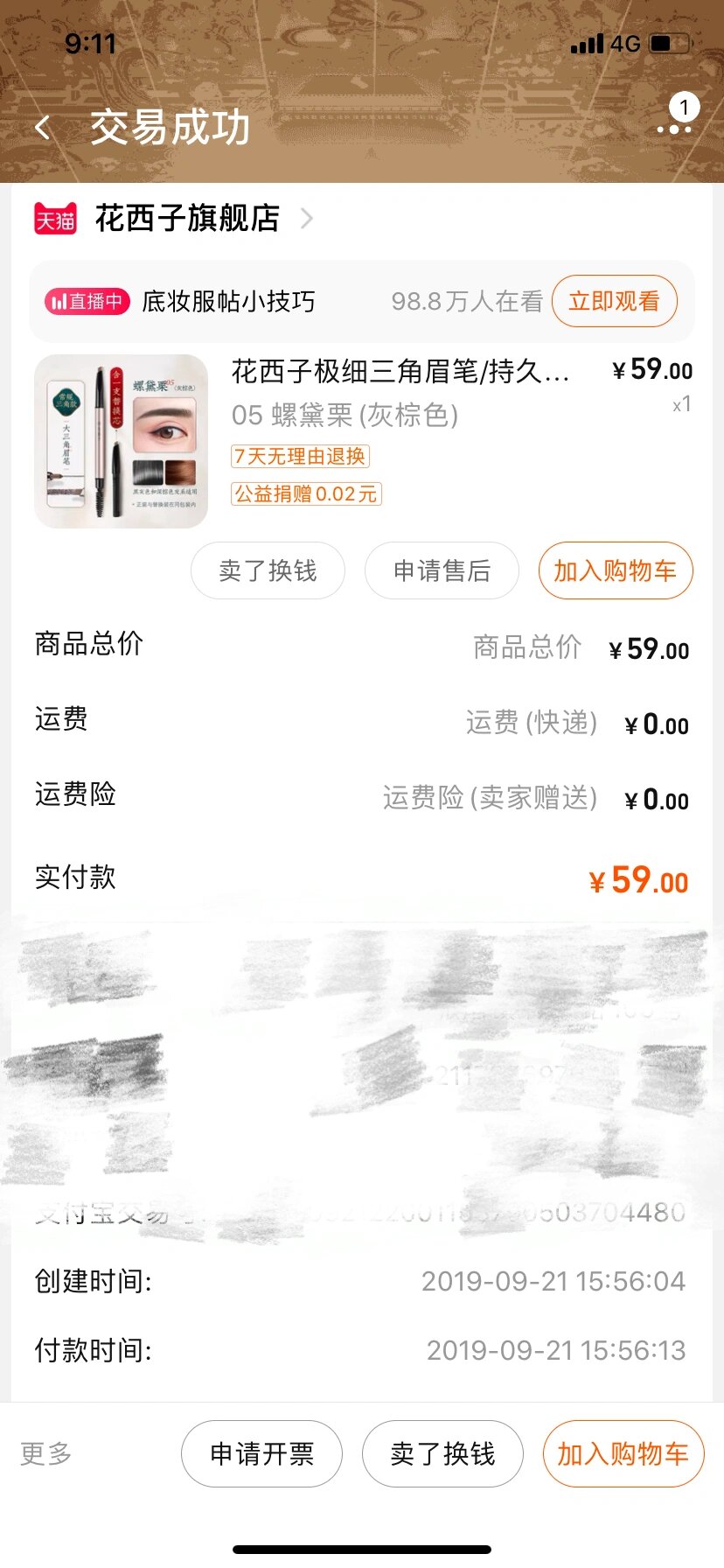This screenshot has height=1568, width=724.
Task: Open 花西子旗舰店 store page
Action: (186, 219)
